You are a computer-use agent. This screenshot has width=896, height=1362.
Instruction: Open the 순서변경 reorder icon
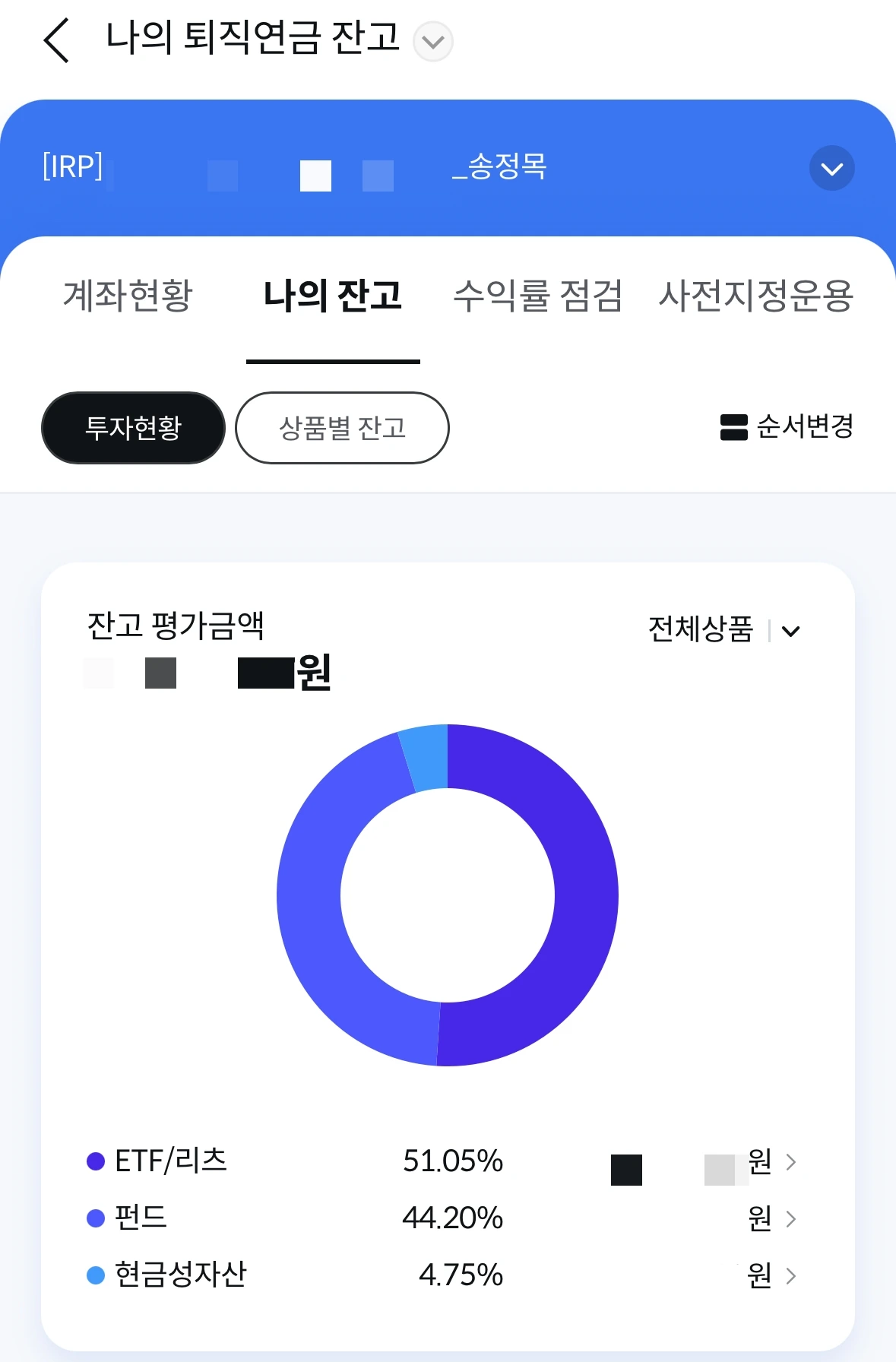click(x=735, y=427)
